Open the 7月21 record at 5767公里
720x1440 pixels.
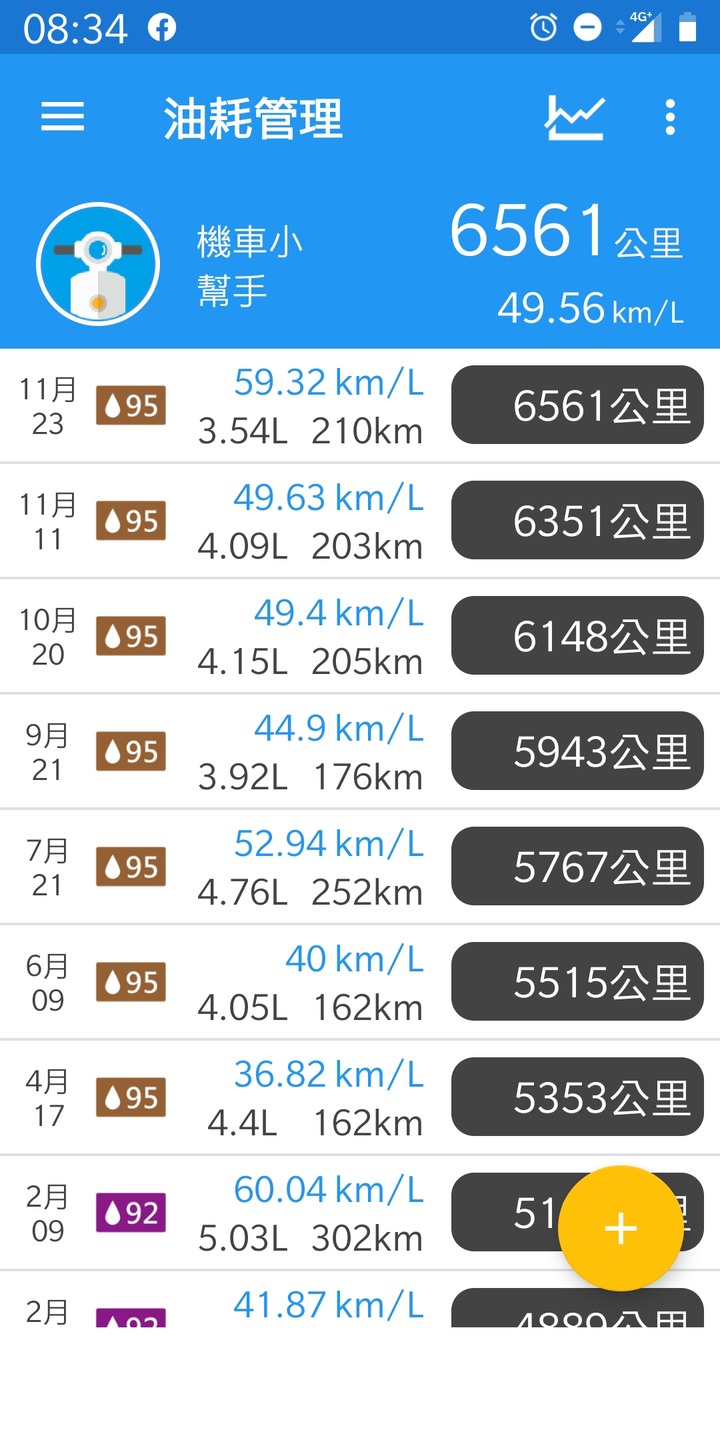tap(360, 866)
